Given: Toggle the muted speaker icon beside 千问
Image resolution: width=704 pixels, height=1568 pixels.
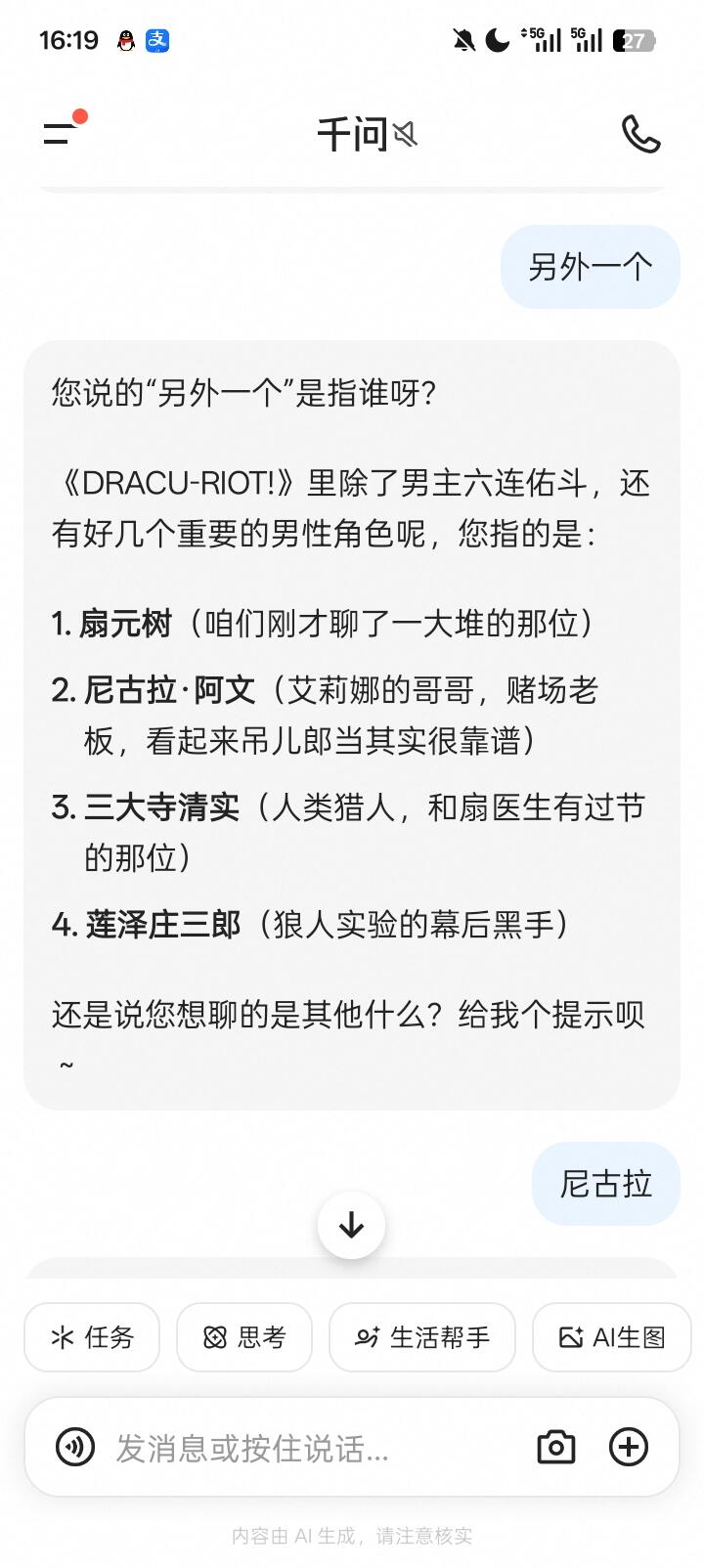Looking at the screenshot, I should 405,134.
